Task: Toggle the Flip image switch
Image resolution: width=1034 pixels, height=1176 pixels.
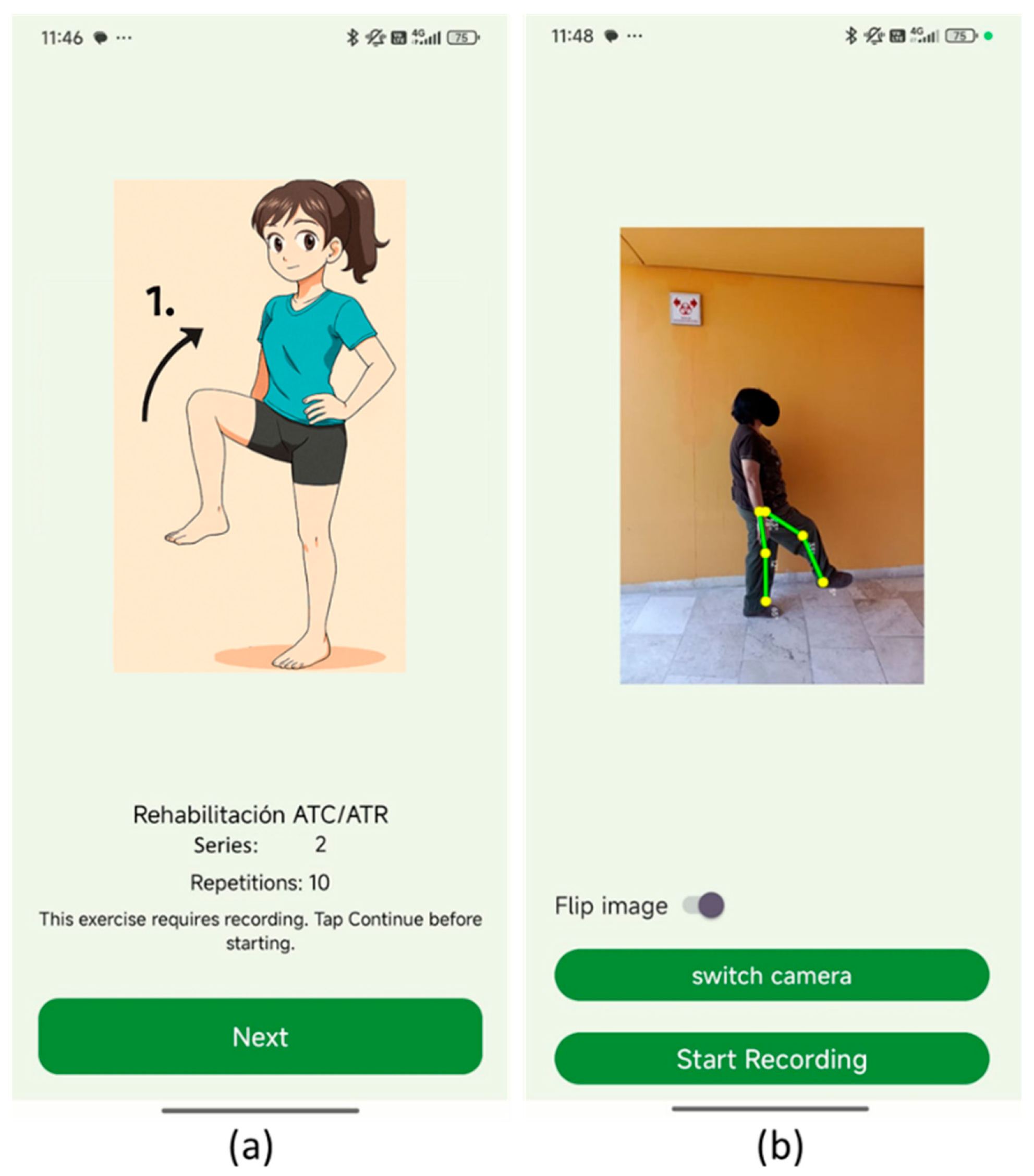Action: click(x=704, y=905)
